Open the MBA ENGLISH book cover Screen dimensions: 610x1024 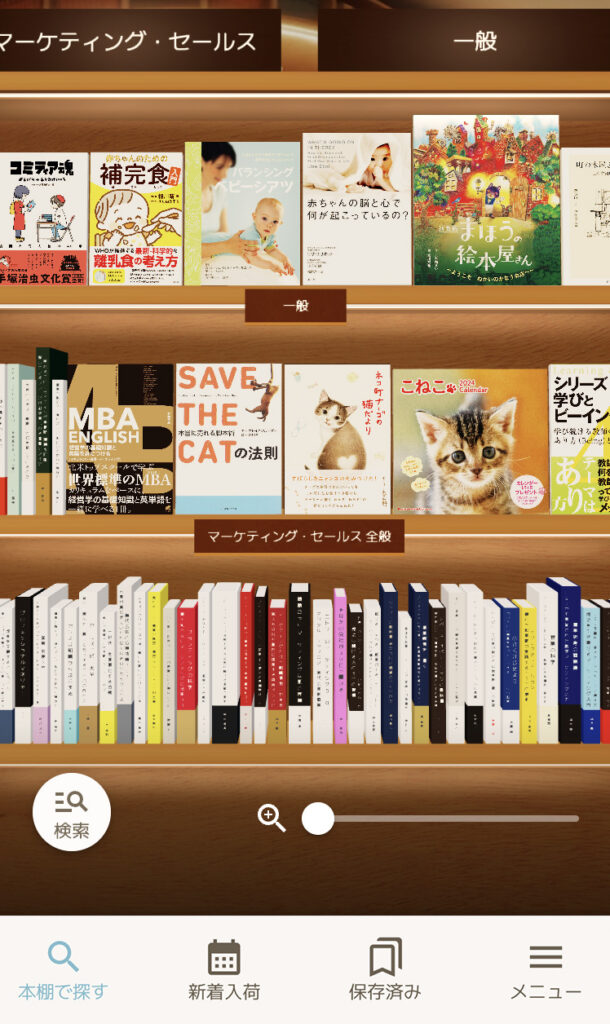120,438
